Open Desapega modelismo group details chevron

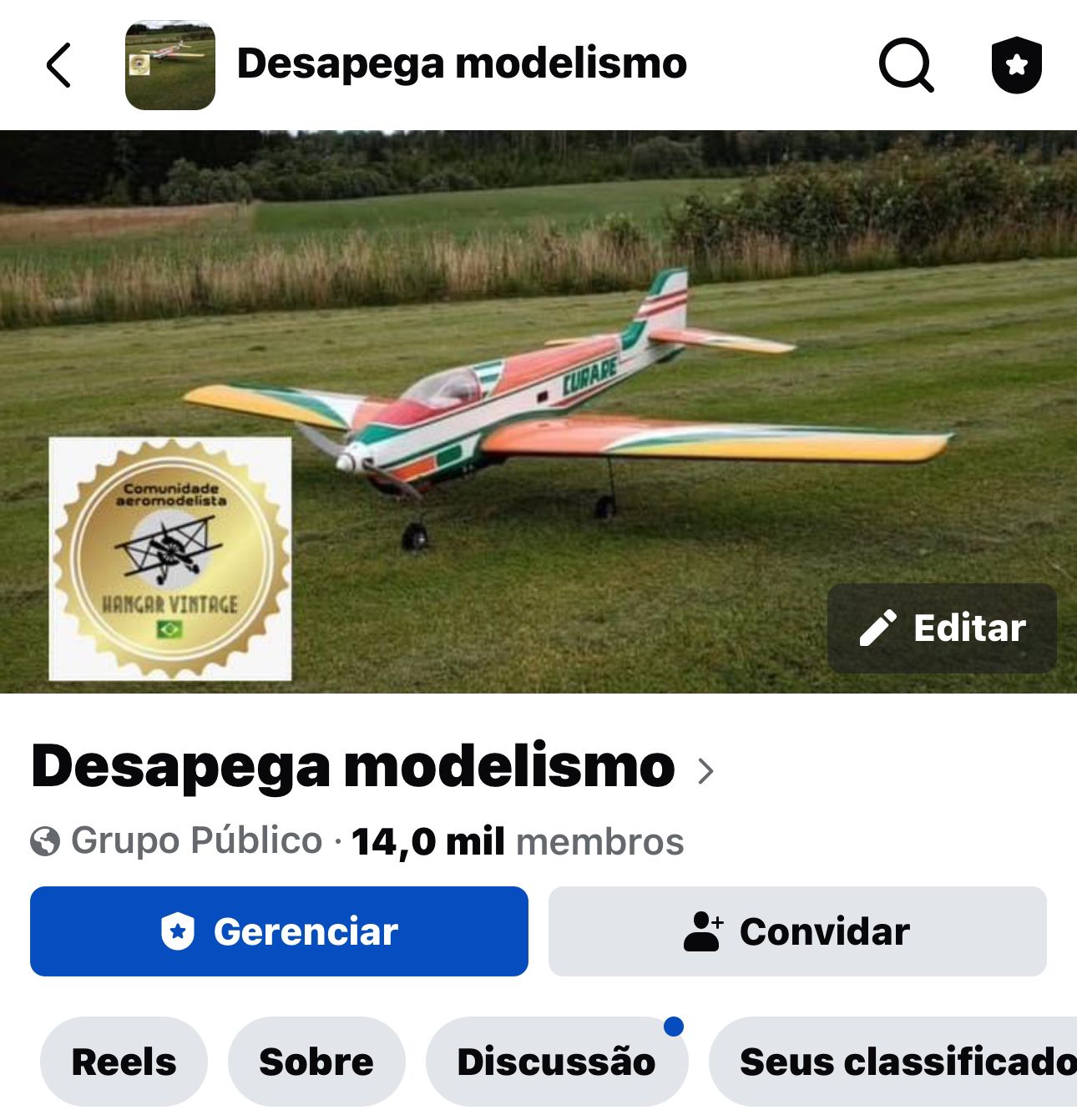point(705,770)
